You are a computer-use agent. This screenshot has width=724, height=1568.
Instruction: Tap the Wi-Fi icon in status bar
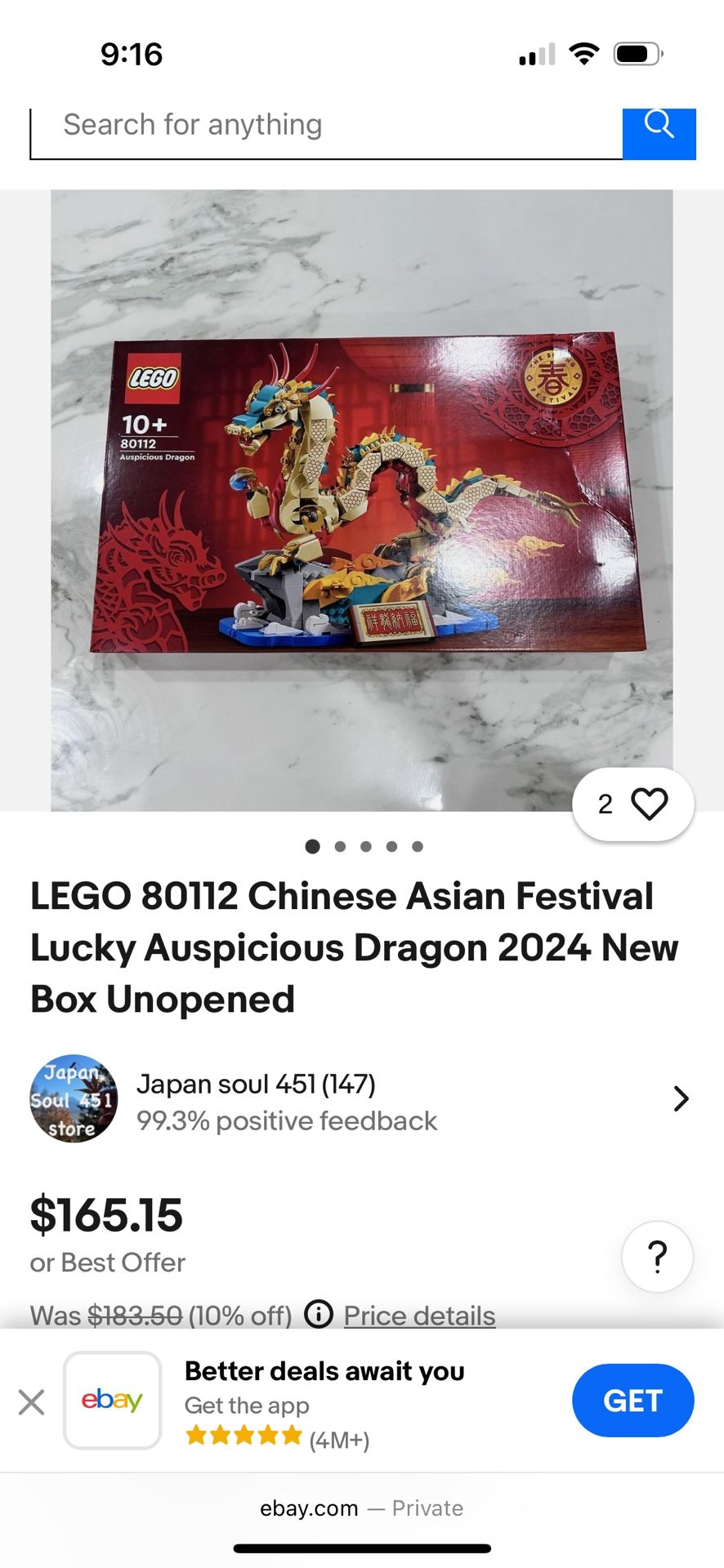coord(583,54)
